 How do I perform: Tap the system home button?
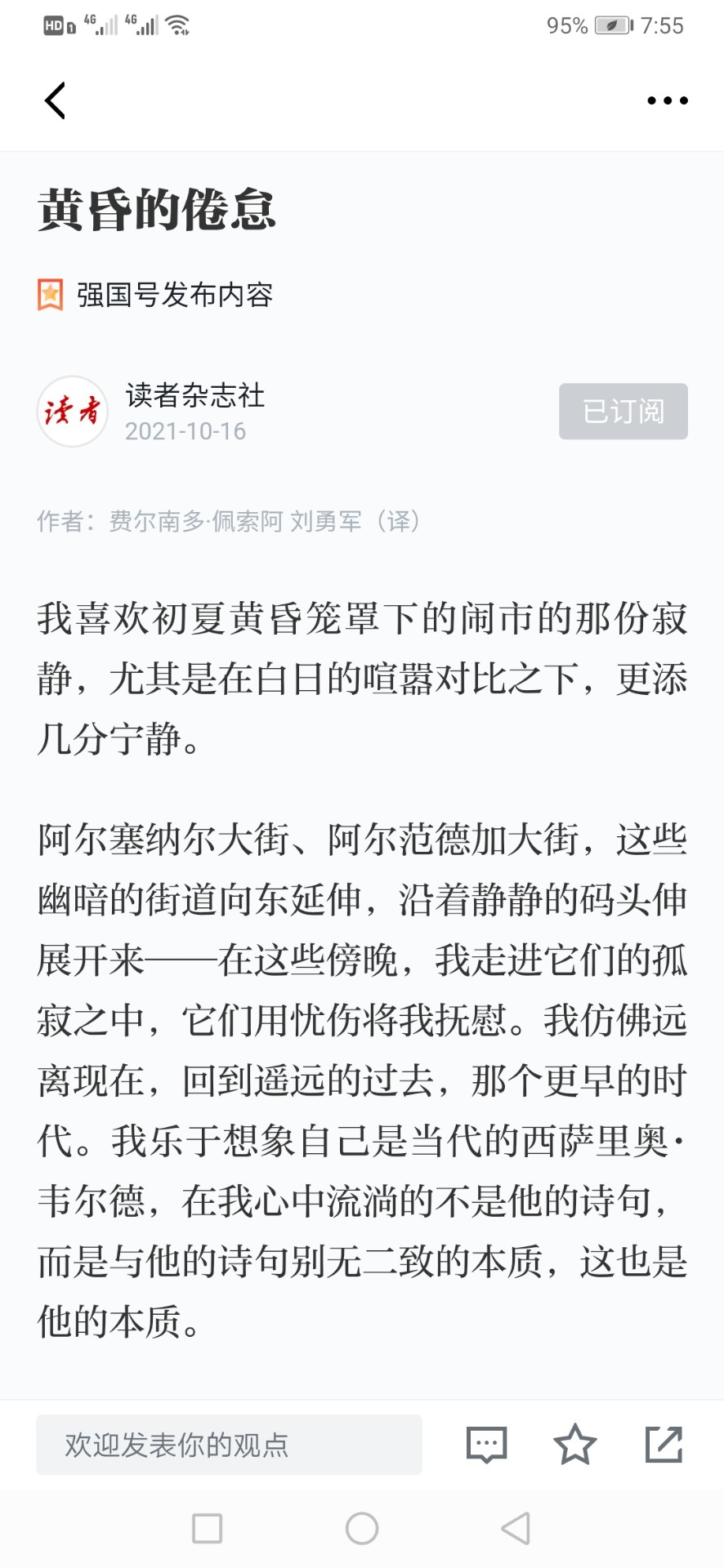362,1528
